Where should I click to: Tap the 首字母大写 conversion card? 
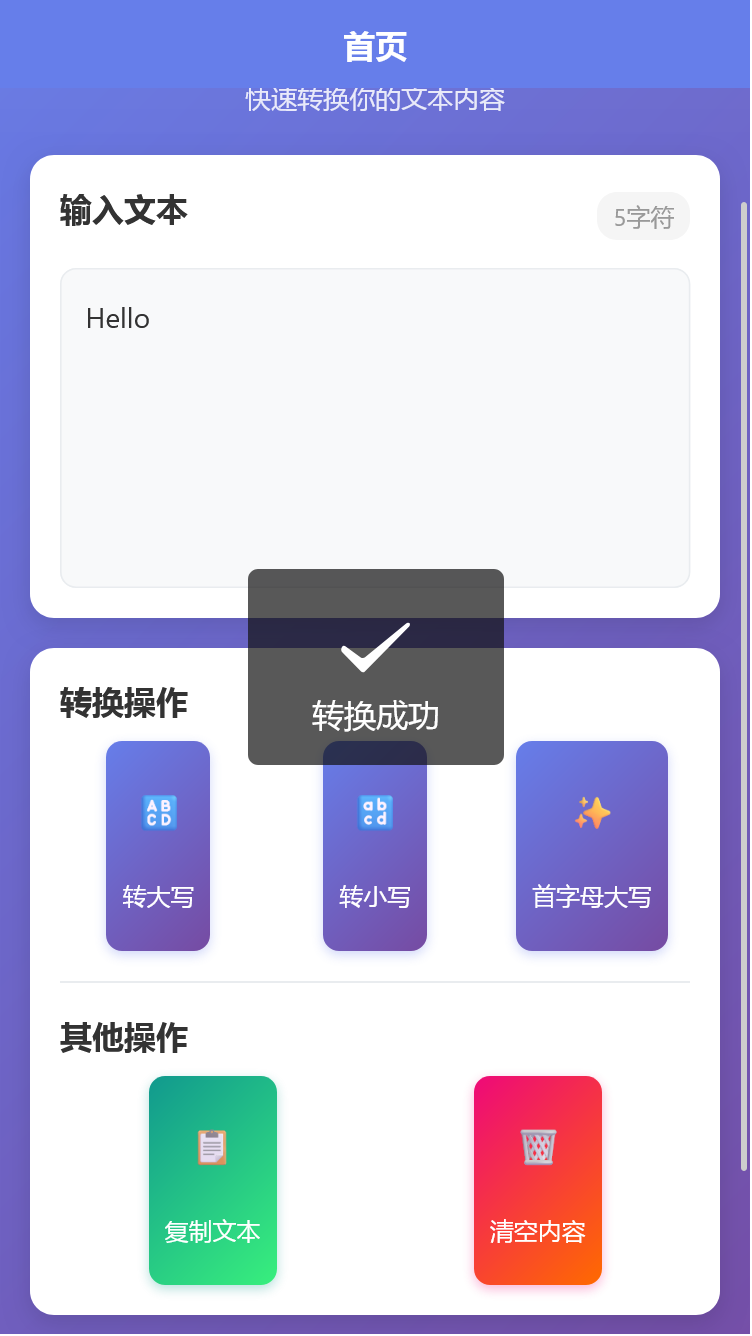pyautogui.click(x=591, y=897)
